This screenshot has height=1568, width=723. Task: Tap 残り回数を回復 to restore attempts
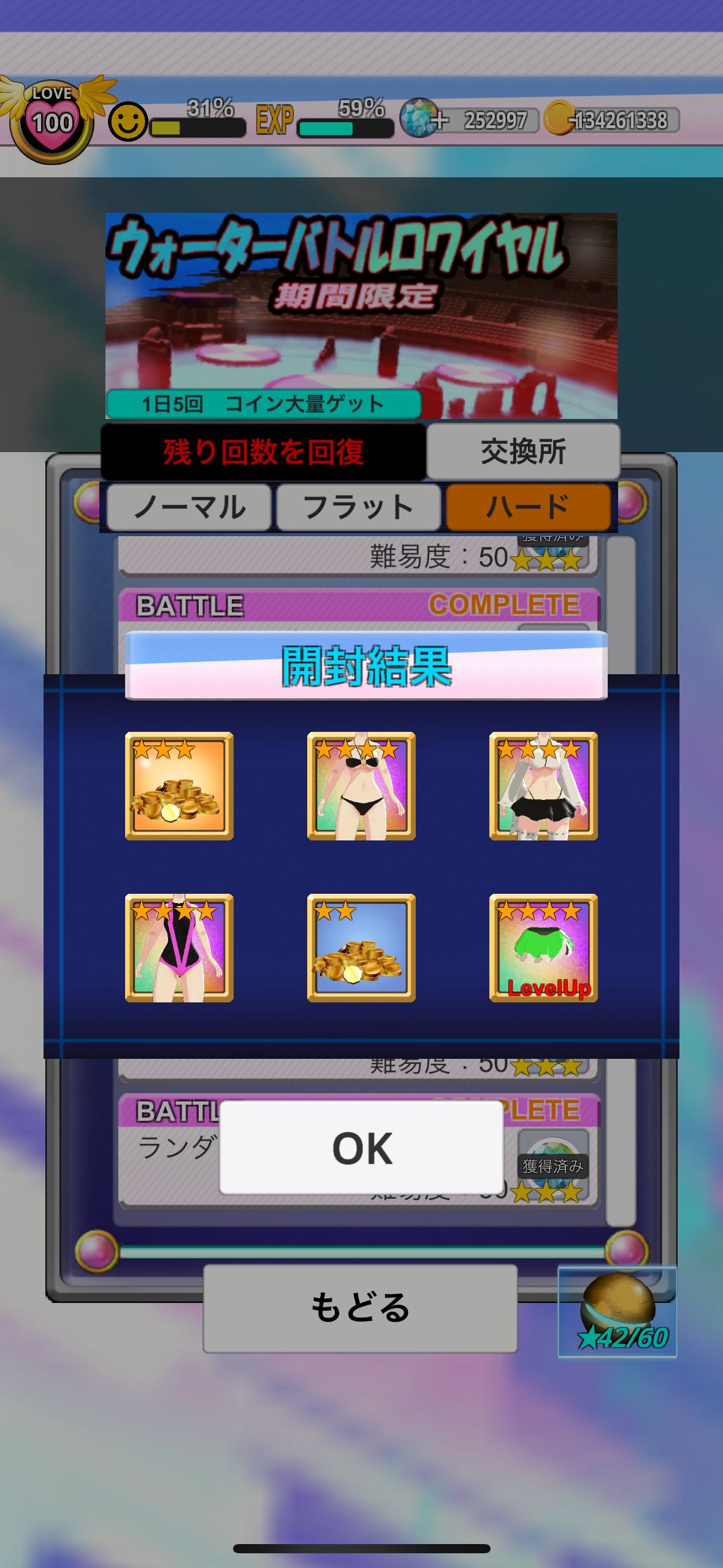264,452
